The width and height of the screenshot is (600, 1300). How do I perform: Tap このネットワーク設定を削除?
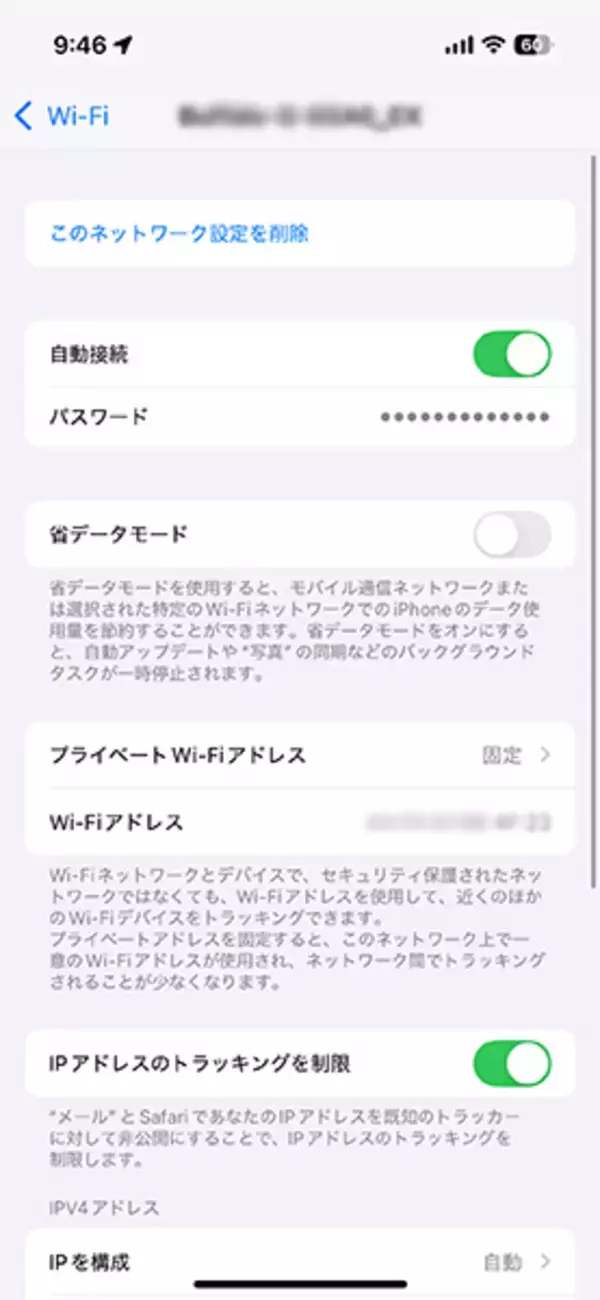(179, 234)
